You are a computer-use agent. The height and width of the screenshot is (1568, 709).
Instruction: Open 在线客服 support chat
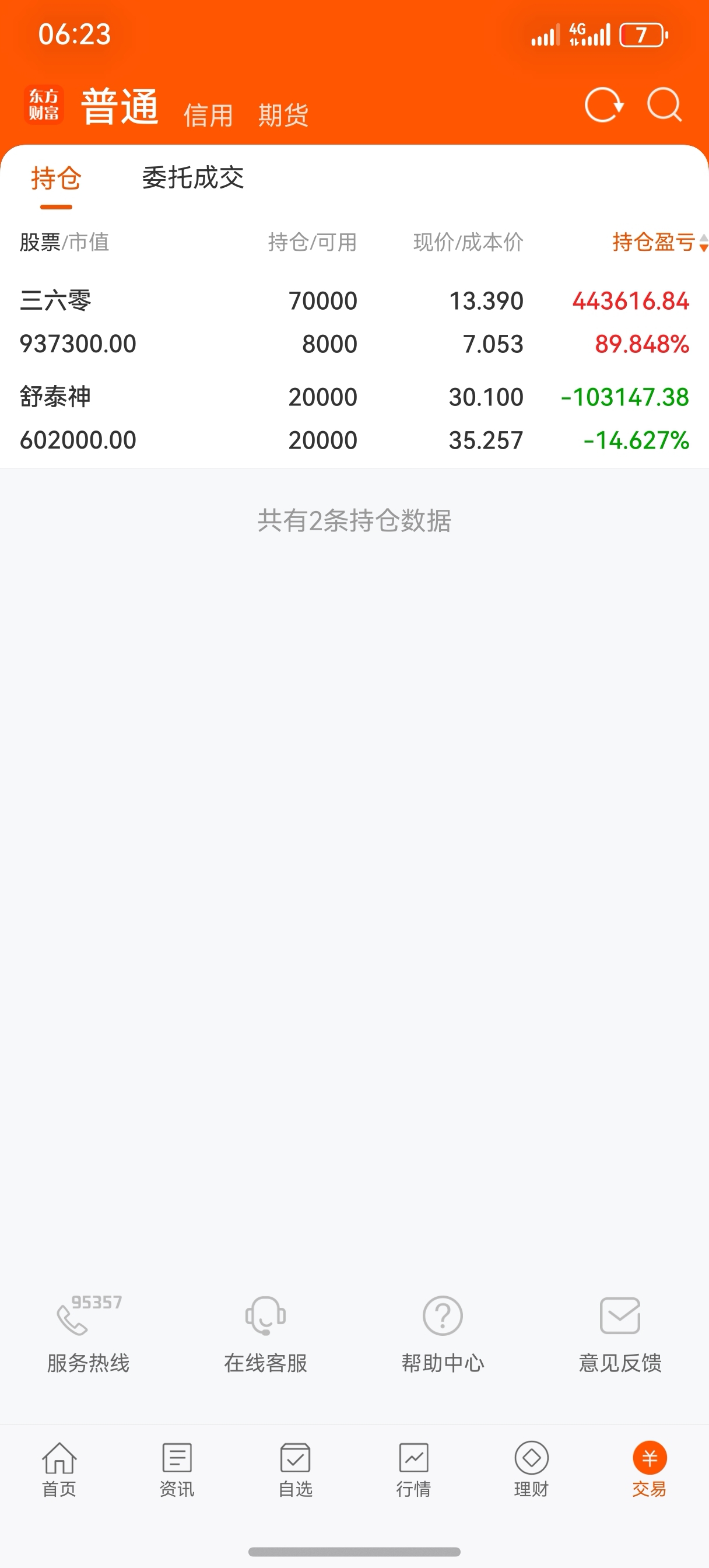click(265, 1333)
